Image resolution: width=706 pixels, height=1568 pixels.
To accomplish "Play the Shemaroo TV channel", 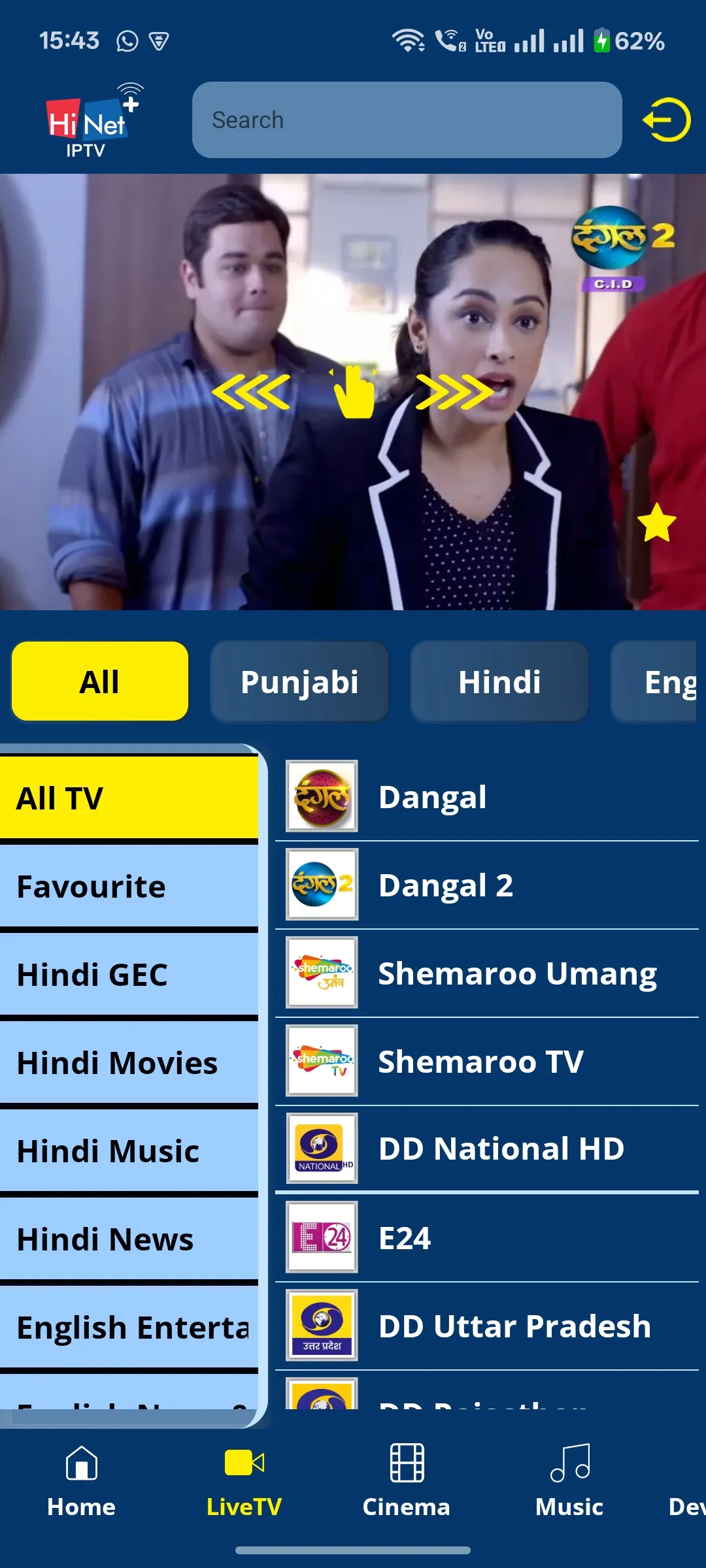I will [487, 1062].
